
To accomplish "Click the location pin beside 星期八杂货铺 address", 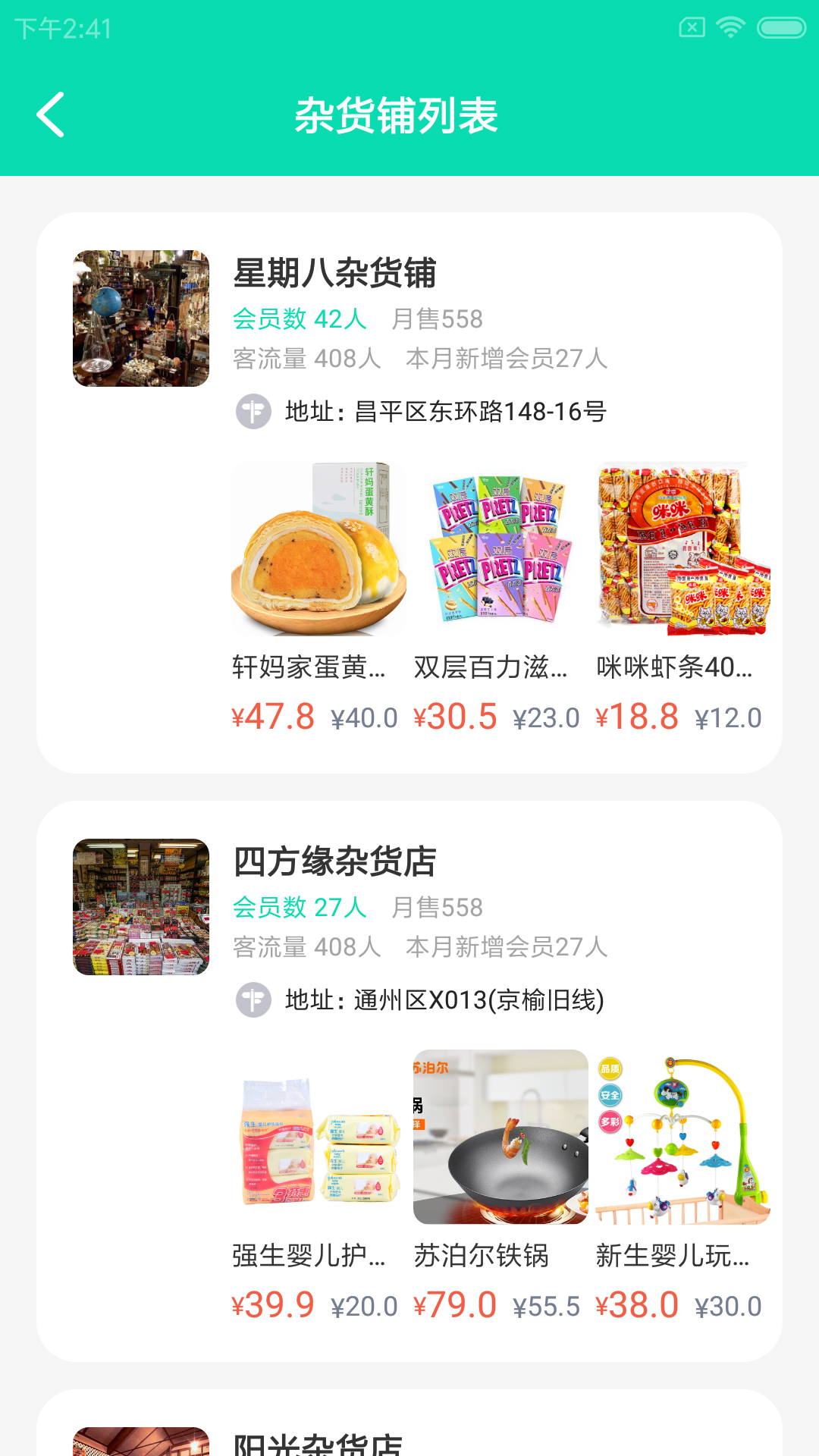I will click(253, 412).
